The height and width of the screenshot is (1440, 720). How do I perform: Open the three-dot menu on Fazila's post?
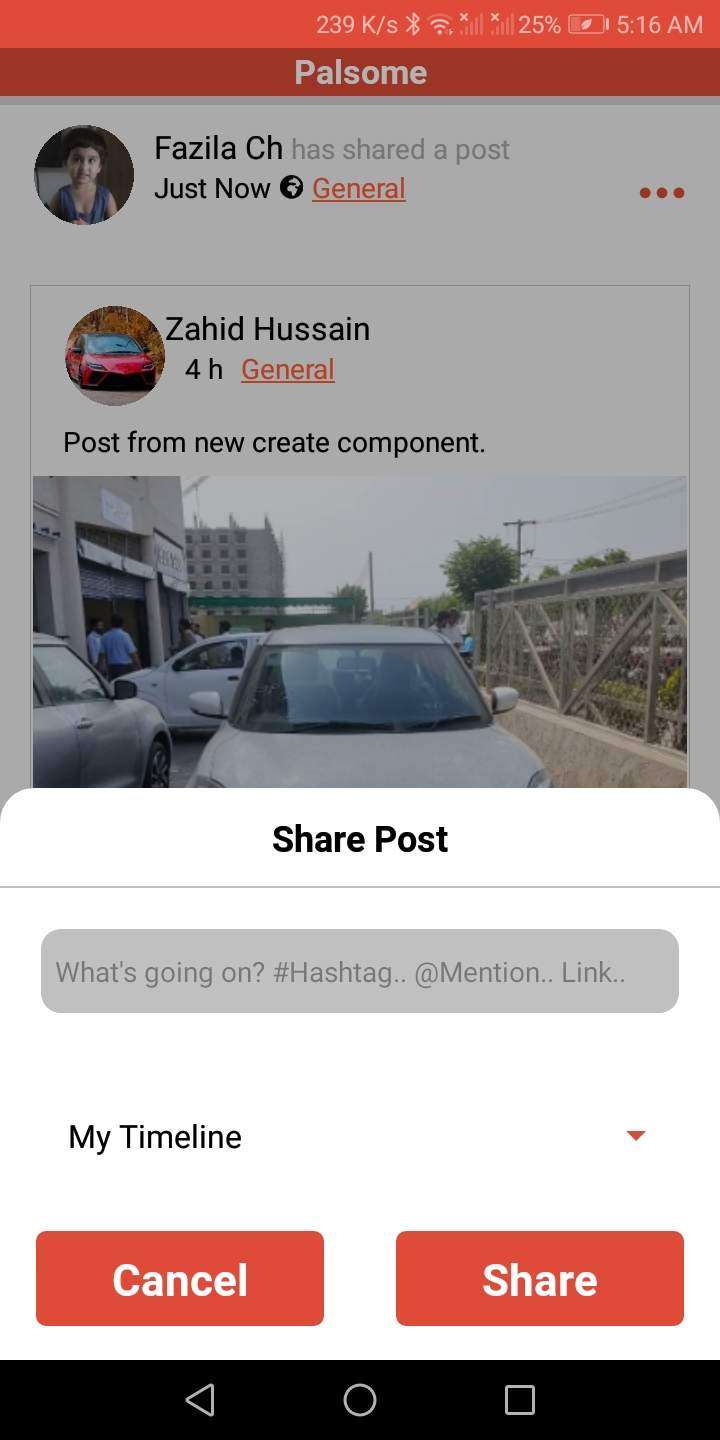[662, 193]
